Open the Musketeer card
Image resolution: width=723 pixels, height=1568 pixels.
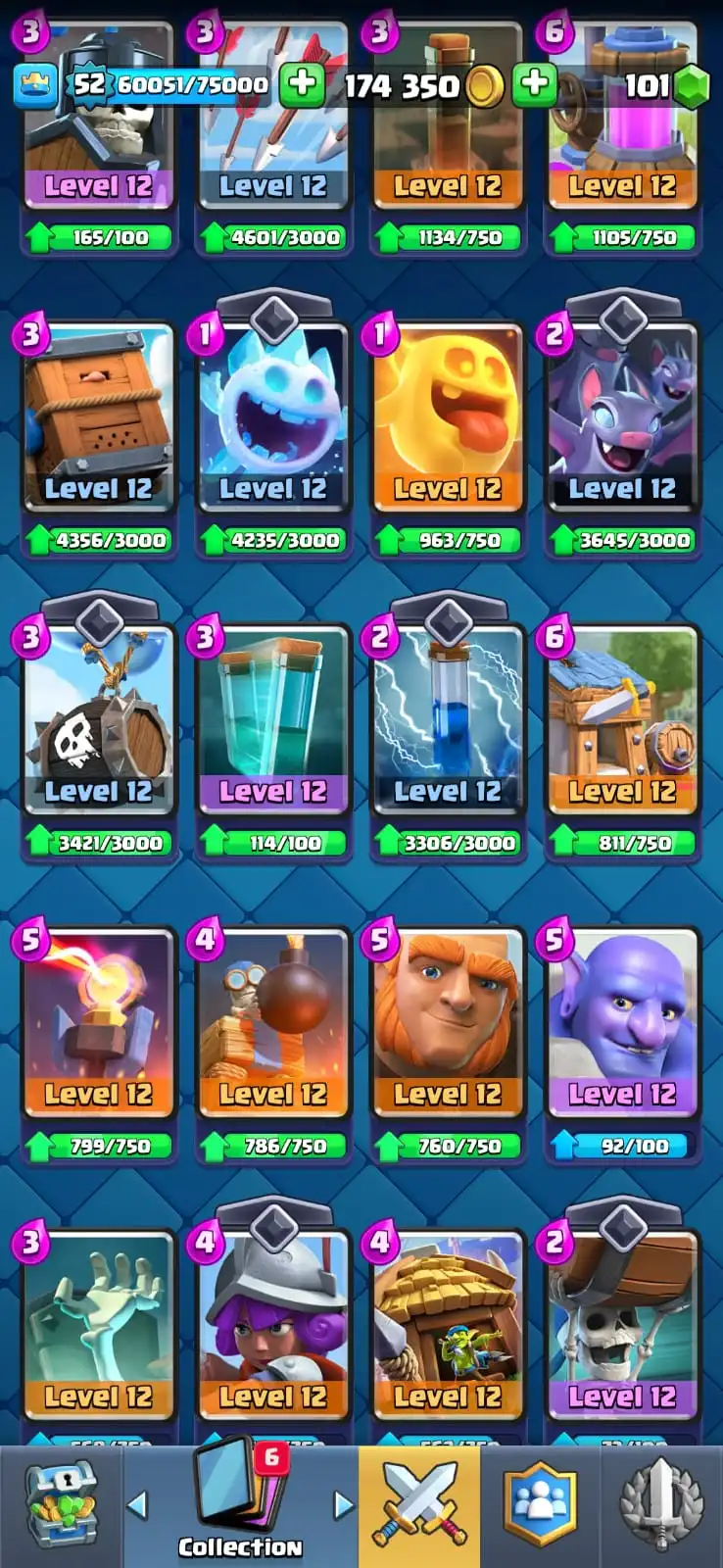point(272,1328)
